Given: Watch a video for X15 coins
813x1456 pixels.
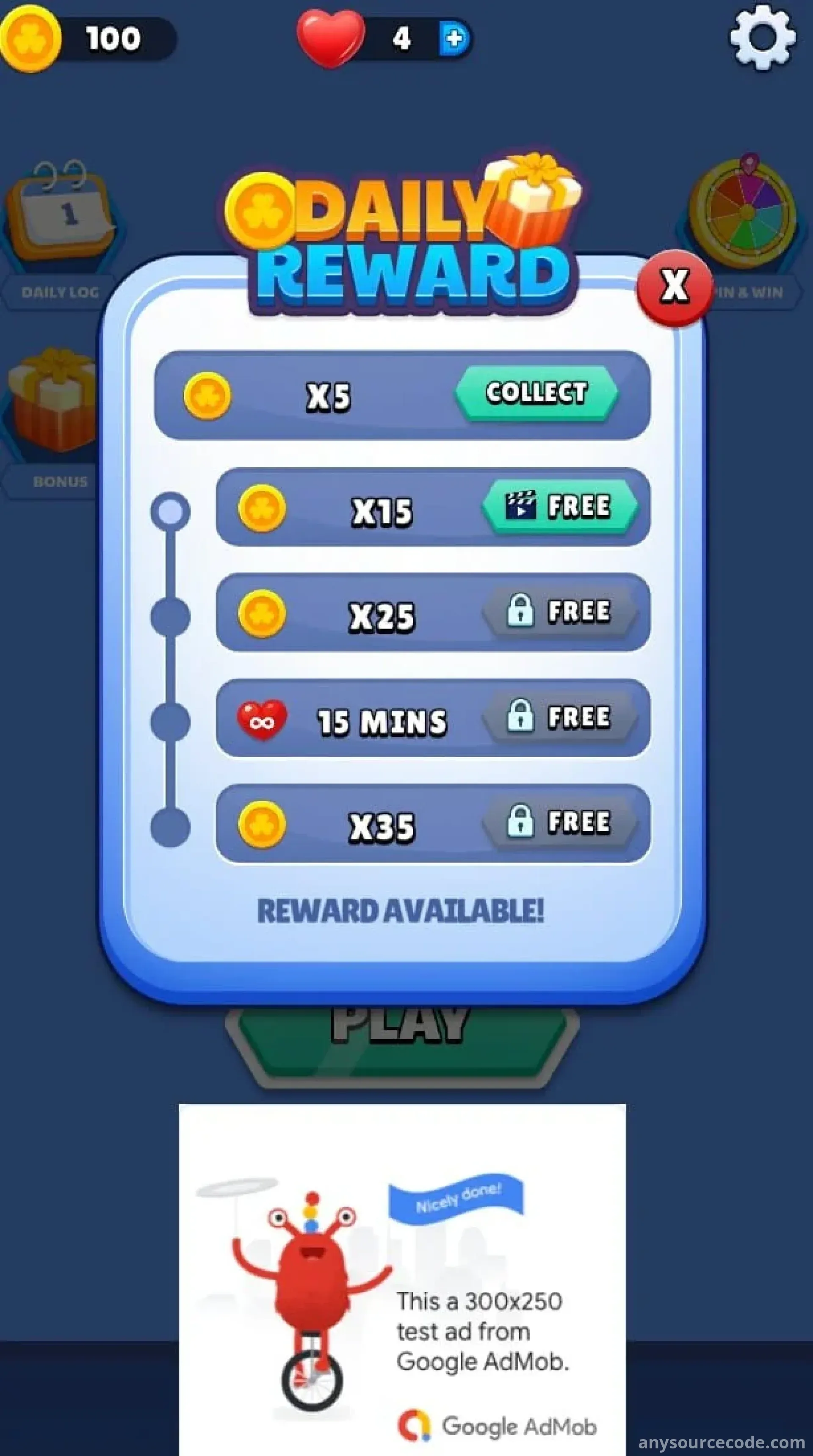Looking at the screenshot, I should pos(560,507).
